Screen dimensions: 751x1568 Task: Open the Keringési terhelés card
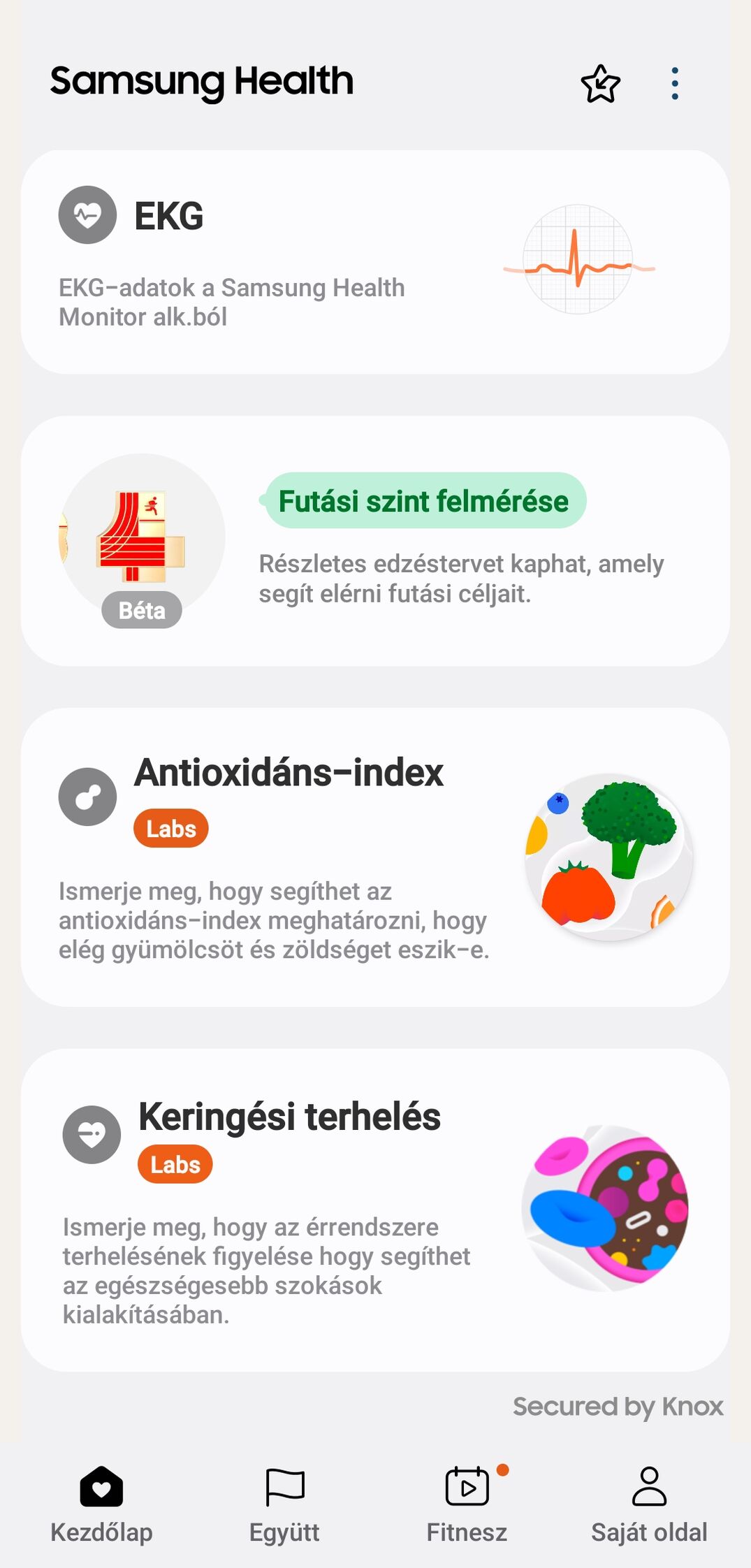(x=375, y=1210)
